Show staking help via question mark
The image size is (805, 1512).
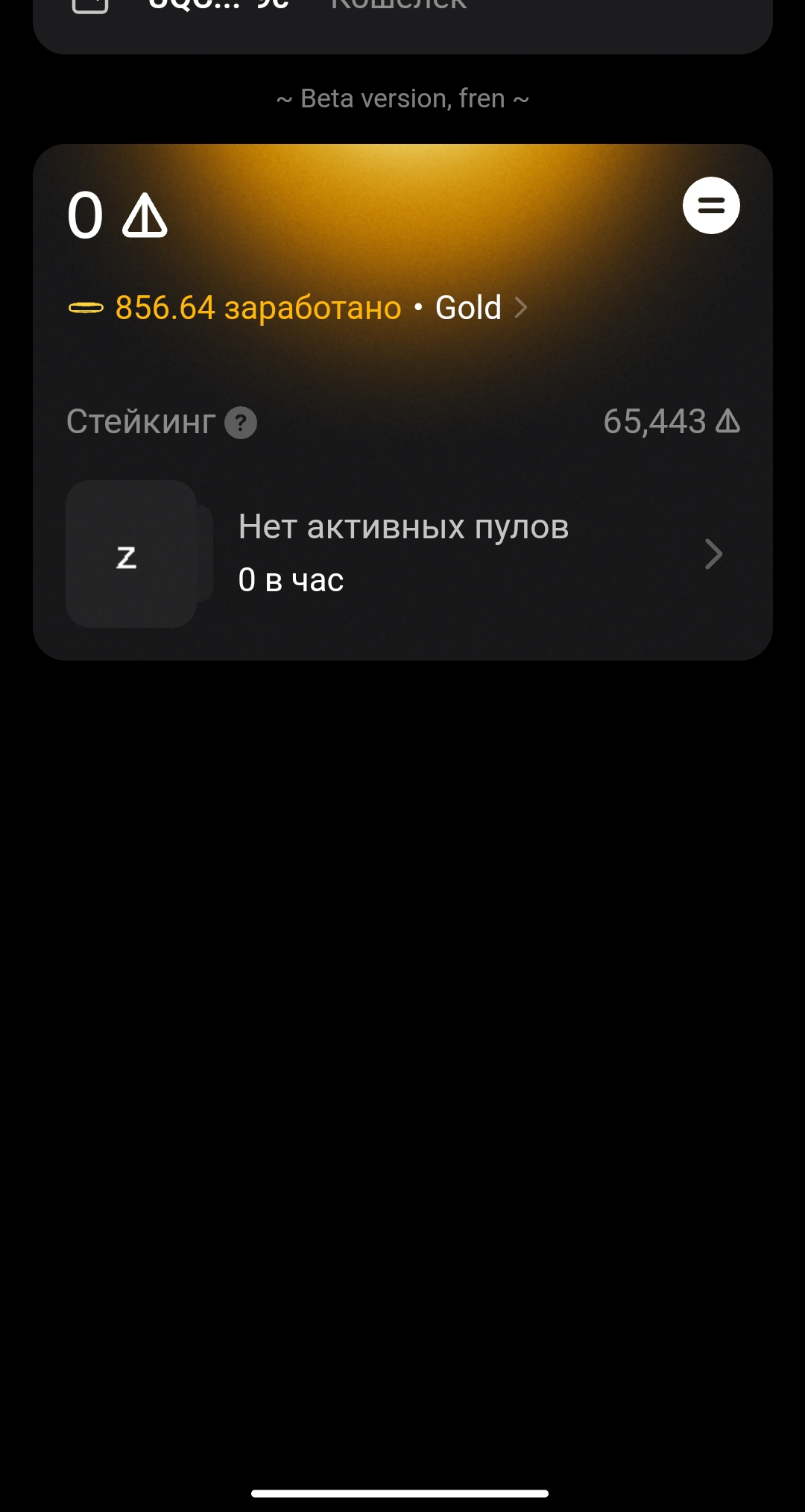pos(241,423)
